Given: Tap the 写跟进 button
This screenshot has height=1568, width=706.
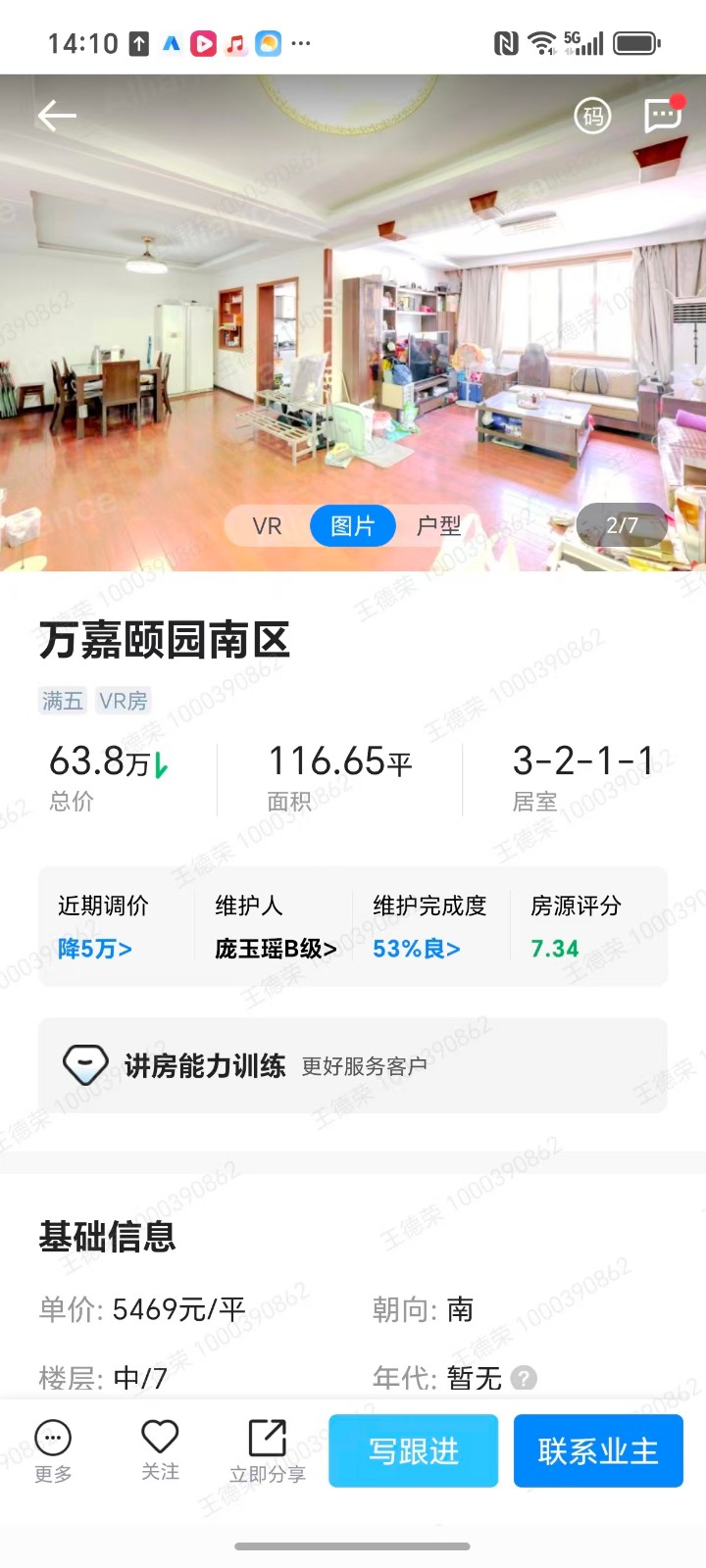Looking at the screenshot, I should pyautogui.click(x=413, y=1451).
